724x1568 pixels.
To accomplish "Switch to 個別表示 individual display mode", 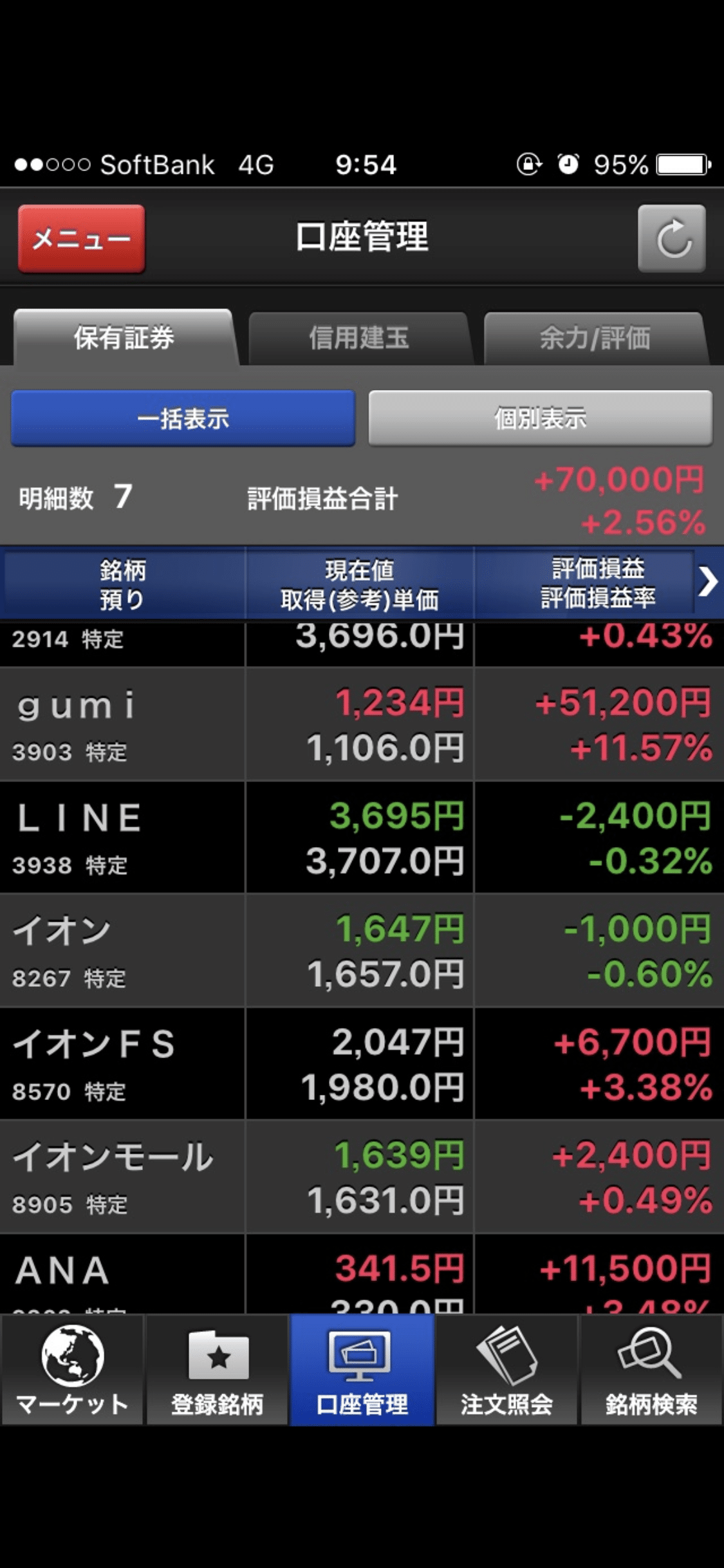I will point(541,418).
